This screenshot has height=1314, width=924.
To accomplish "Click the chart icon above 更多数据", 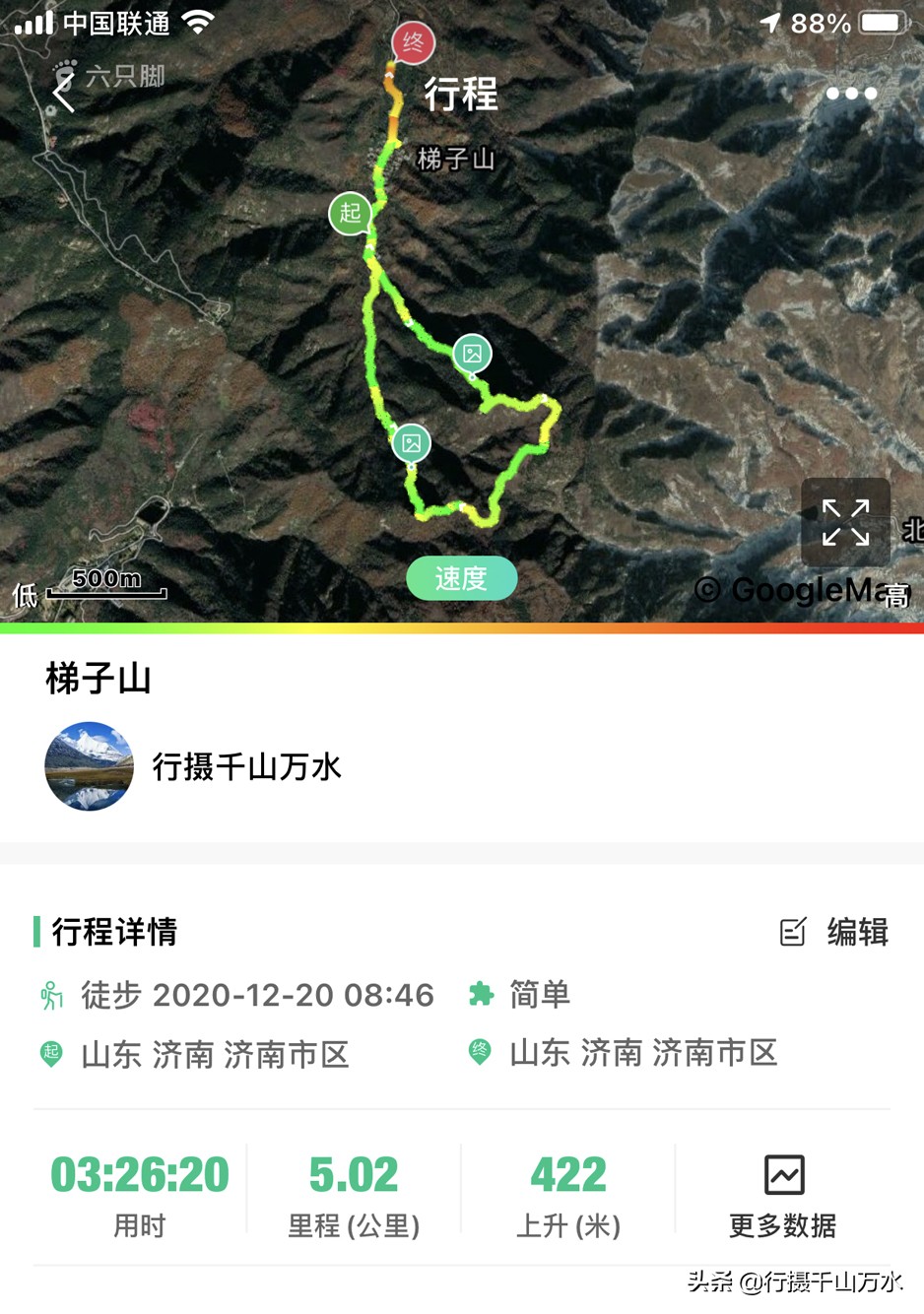I will point(781,1174).
